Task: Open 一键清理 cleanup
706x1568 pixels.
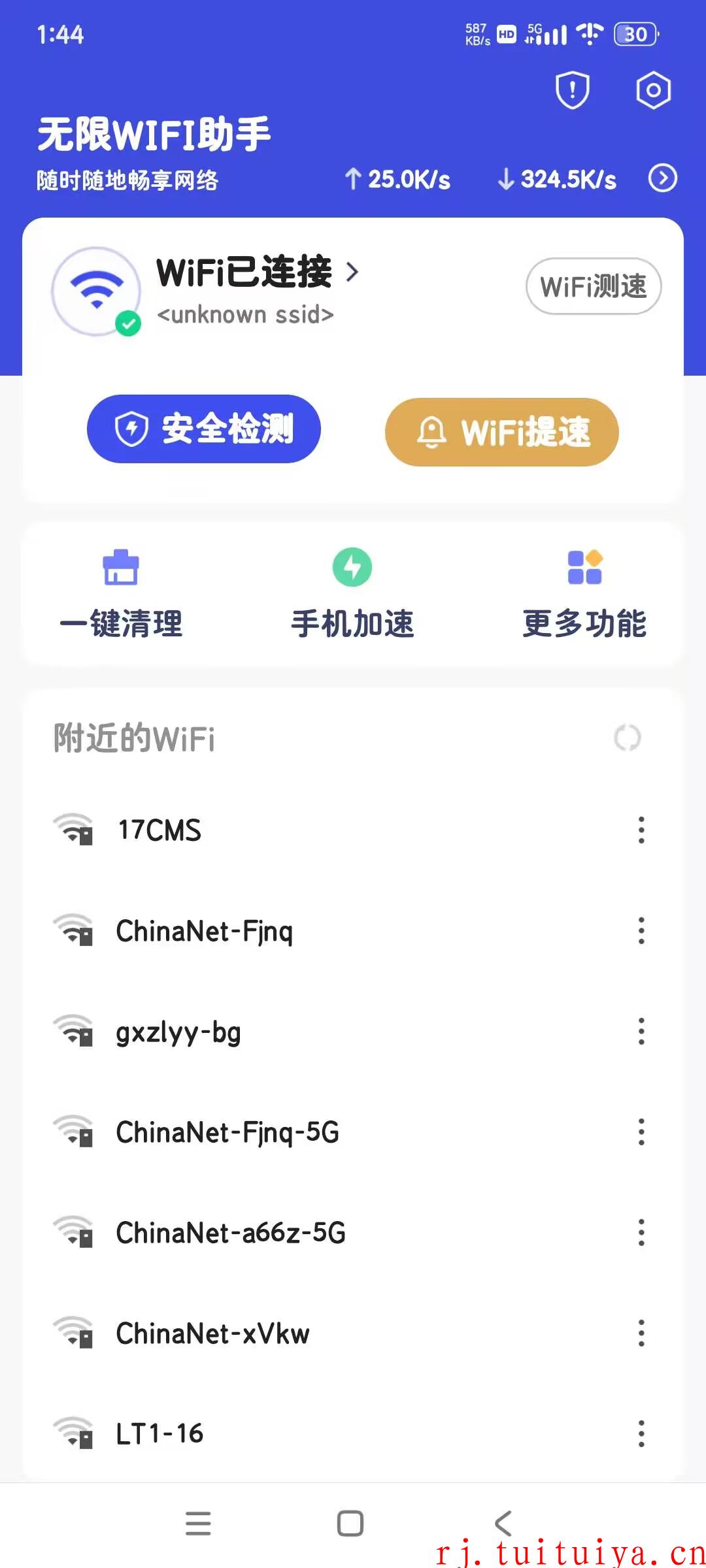Action: point(121,595)
